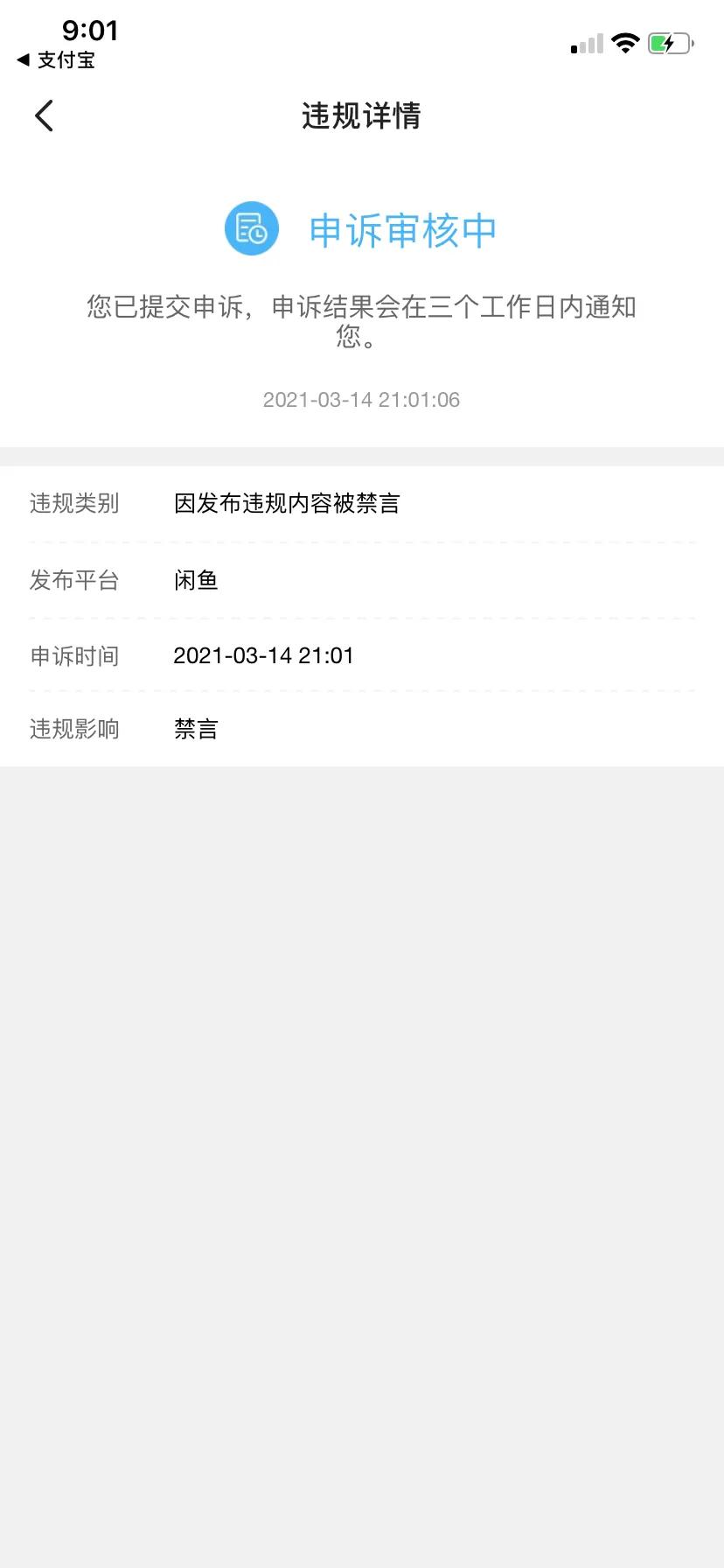Tap the battery charging indicator
Image resolution: width=724 pixels, height=1568 pixels.
click(669, 42)
